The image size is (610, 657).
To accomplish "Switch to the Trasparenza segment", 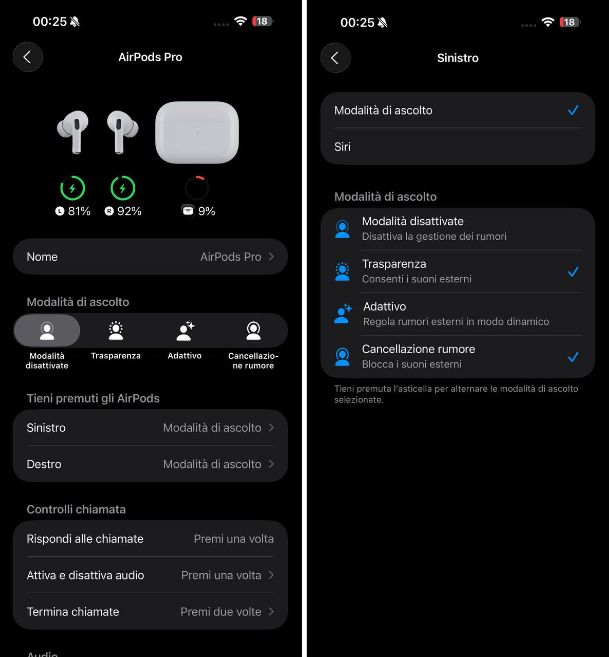I will [x=116, y=332].
